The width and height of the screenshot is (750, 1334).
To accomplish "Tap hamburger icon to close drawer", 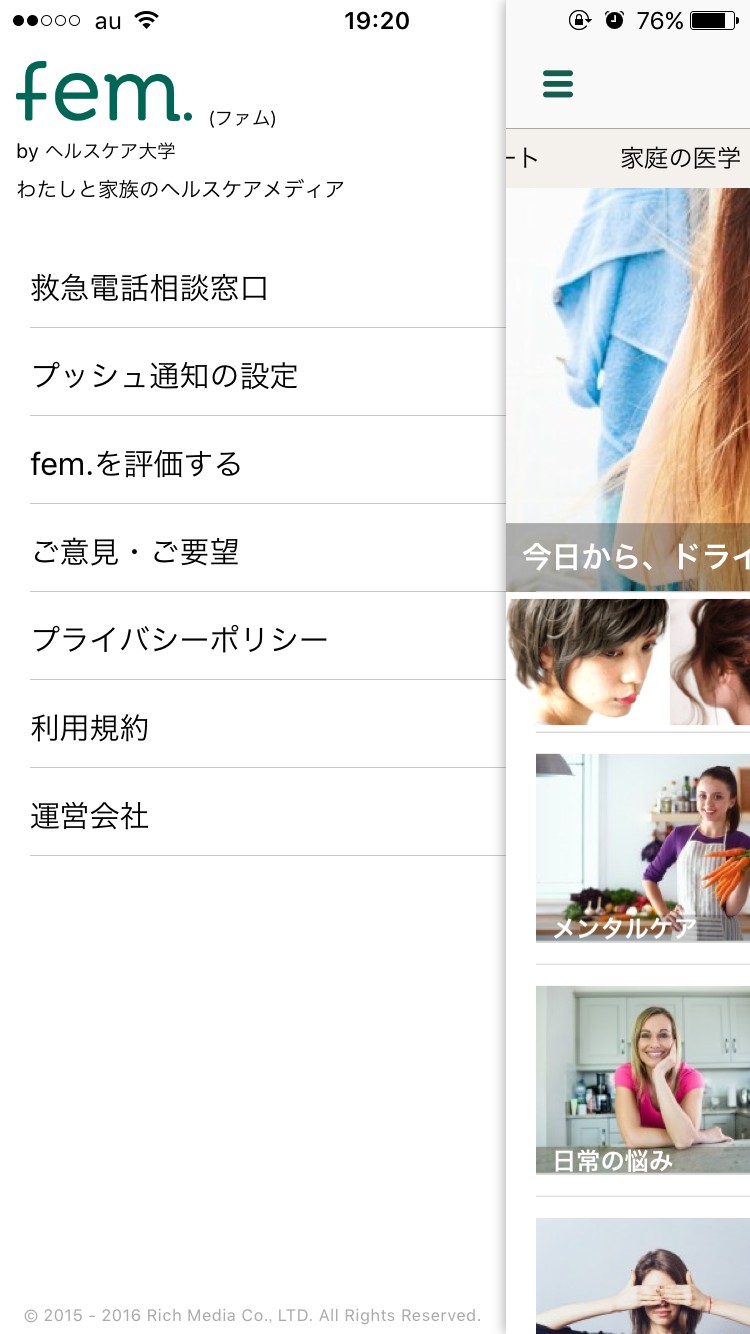I will (x=558, y=84).
